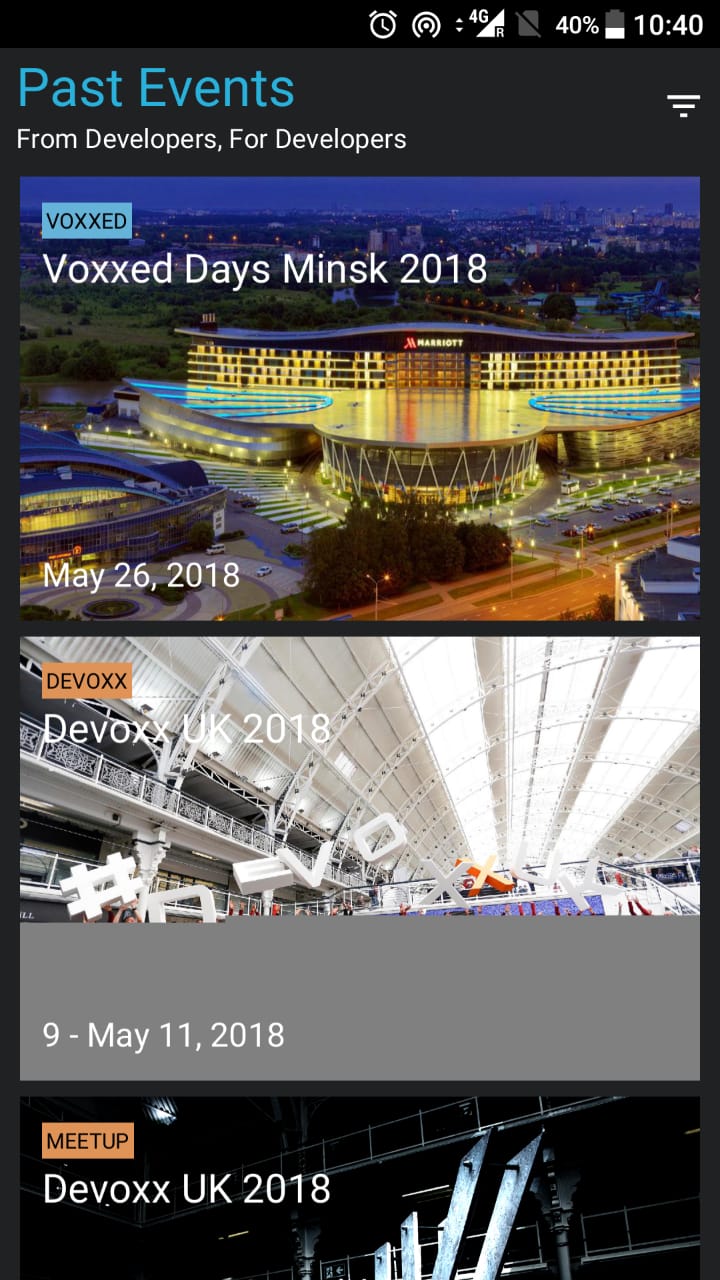Image resolution: width=720 pixels, height=1280 pixels.
Task: Expand the Voxxed Days Minsk 2018 card
Action: (x=360, y=400)
